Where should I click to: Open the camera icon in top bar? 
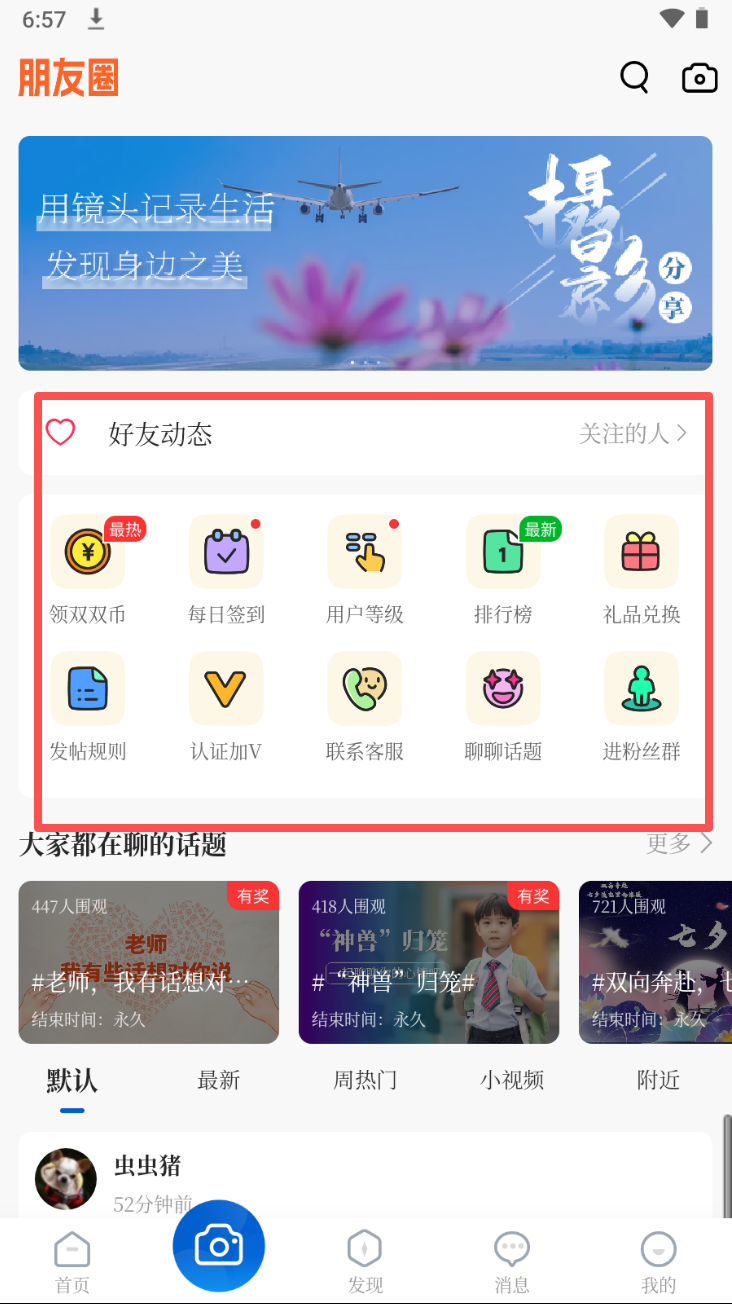click(699, 78)
